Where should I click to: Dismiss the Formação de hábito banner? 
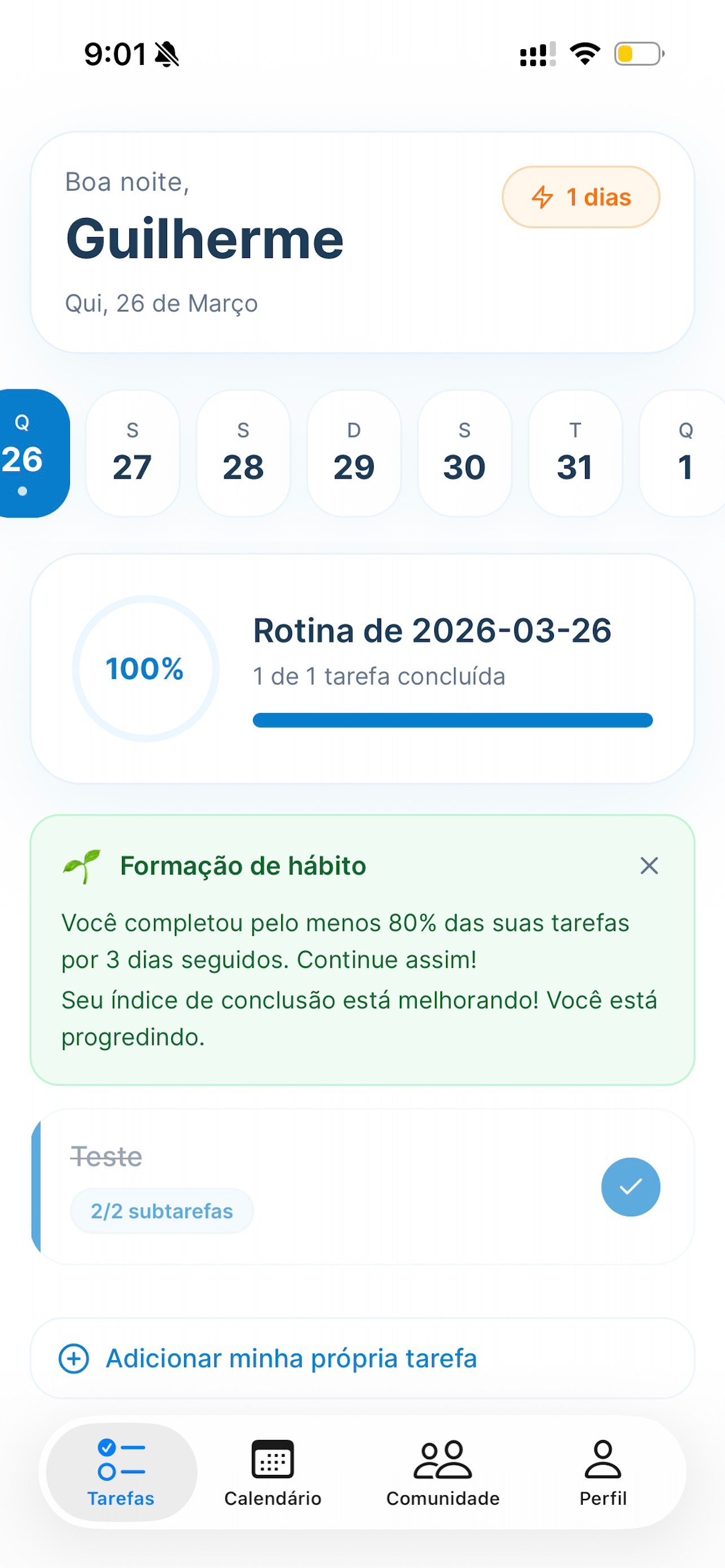pyautogui.click(x=649, y=866)
